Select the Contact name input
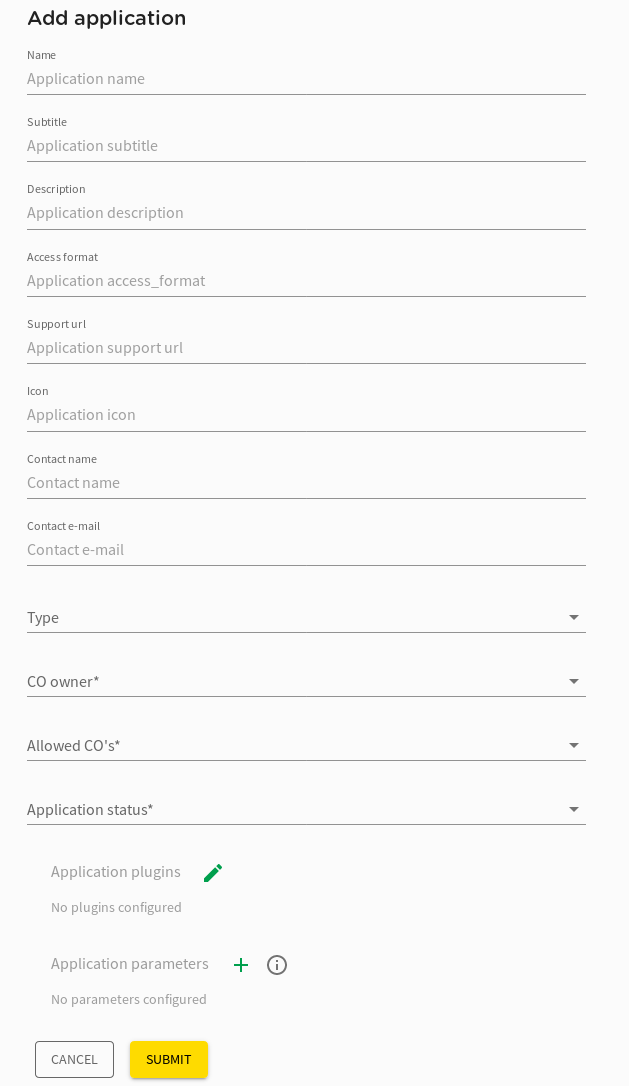The width and height of the screenshot is (629, 1086). click(x=306, y=483)
